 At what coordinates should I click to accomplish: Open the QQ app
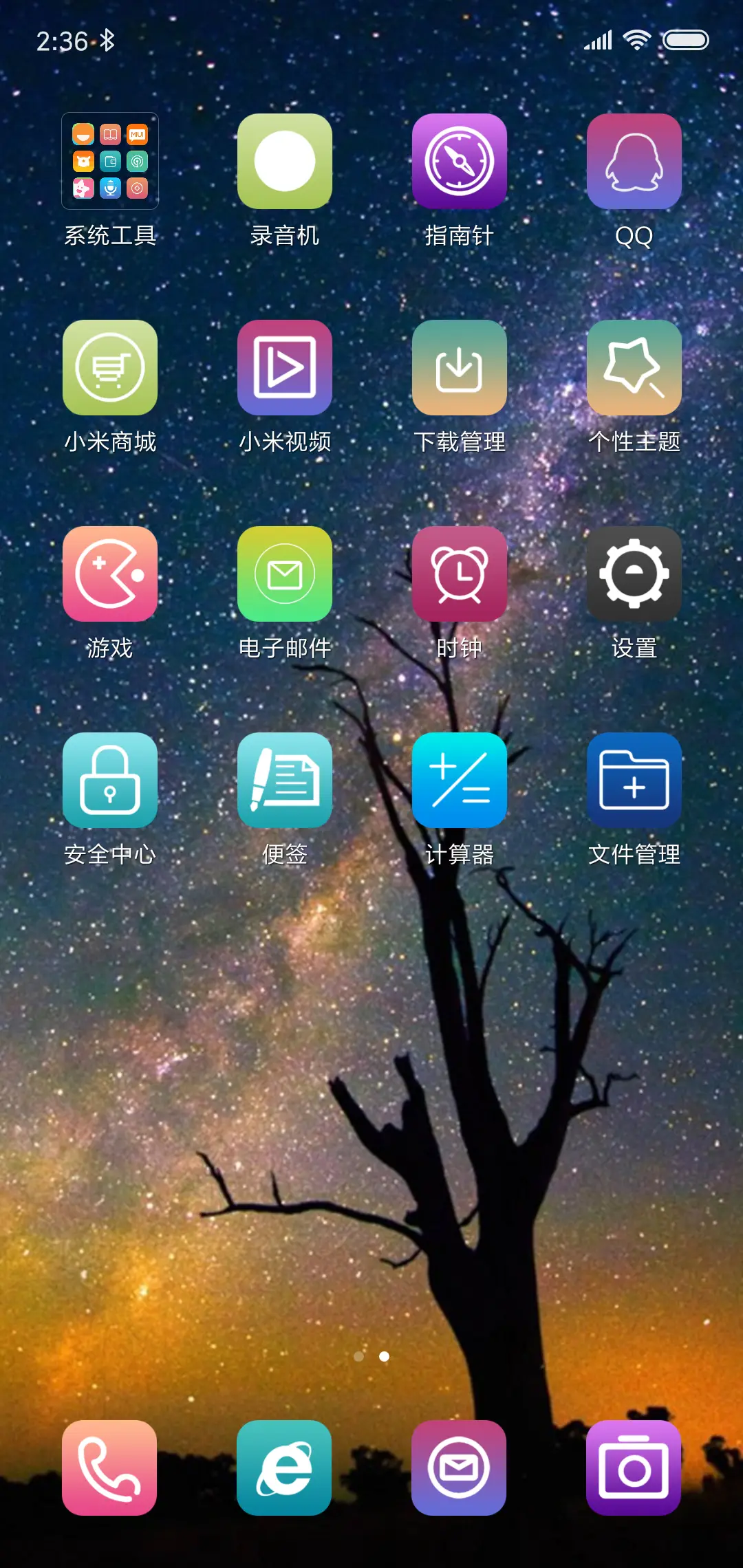click(x=634, y=162)
